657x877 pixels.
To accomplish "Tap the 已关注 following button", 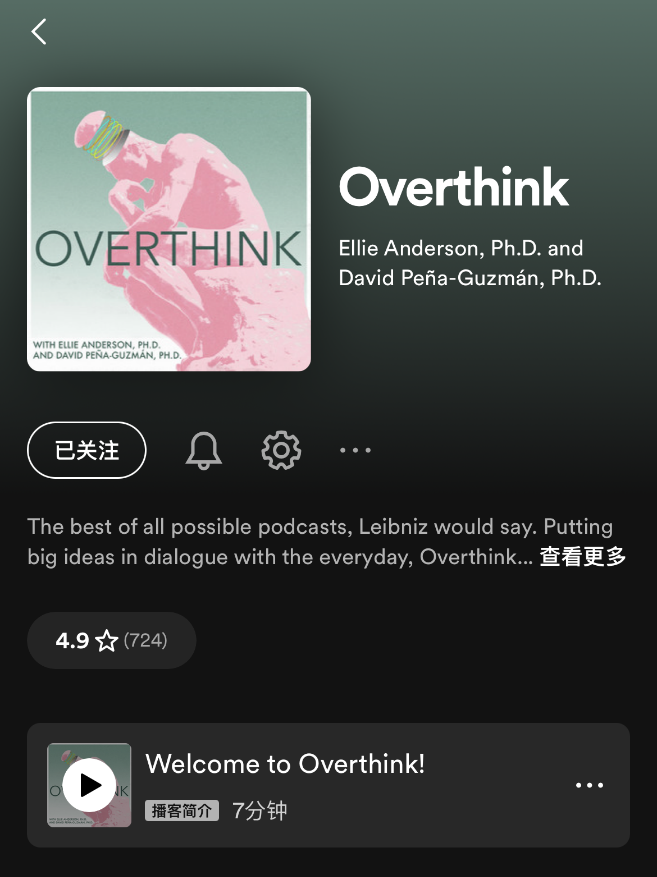I will pyautogui.click(x=87, y=450).
